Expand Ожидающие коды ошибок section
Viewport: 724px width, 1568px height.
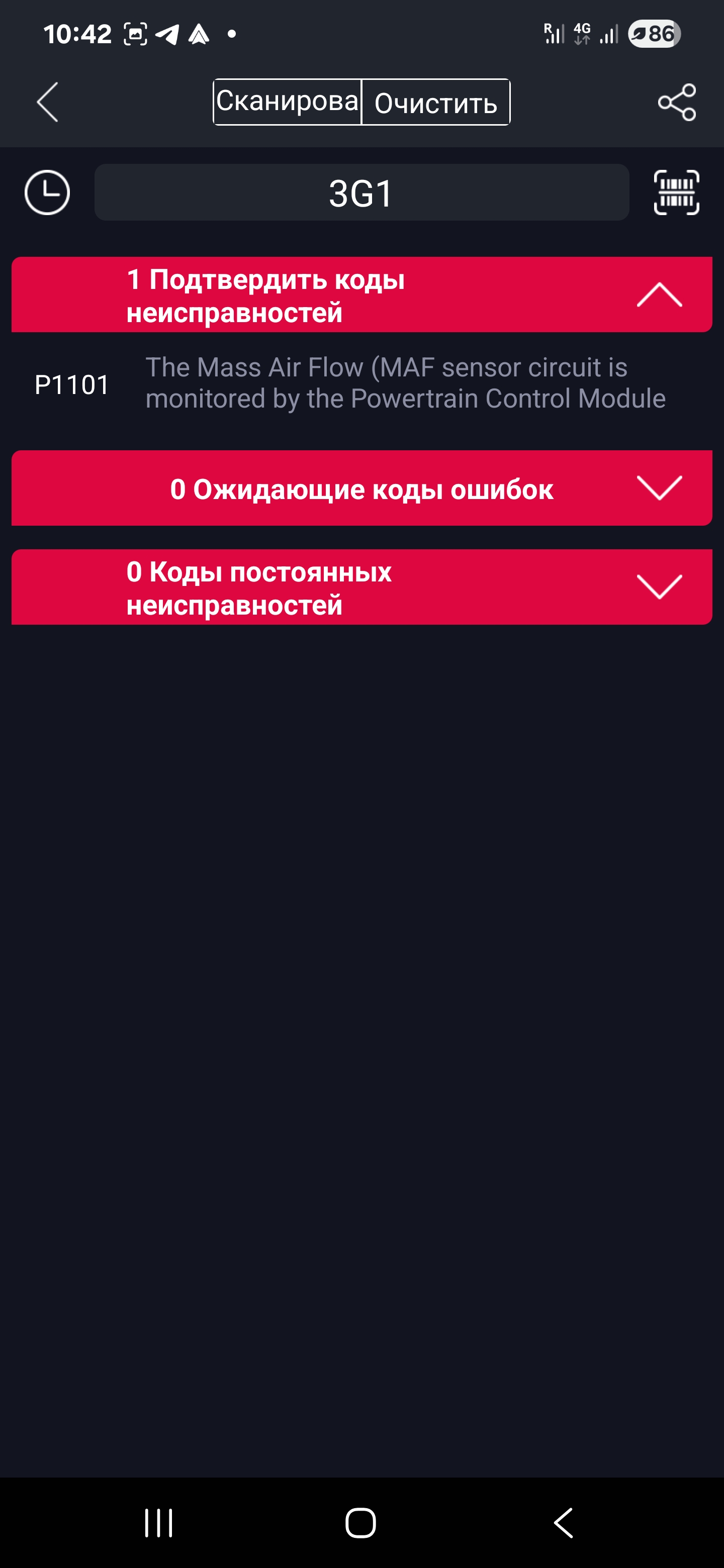361,488
